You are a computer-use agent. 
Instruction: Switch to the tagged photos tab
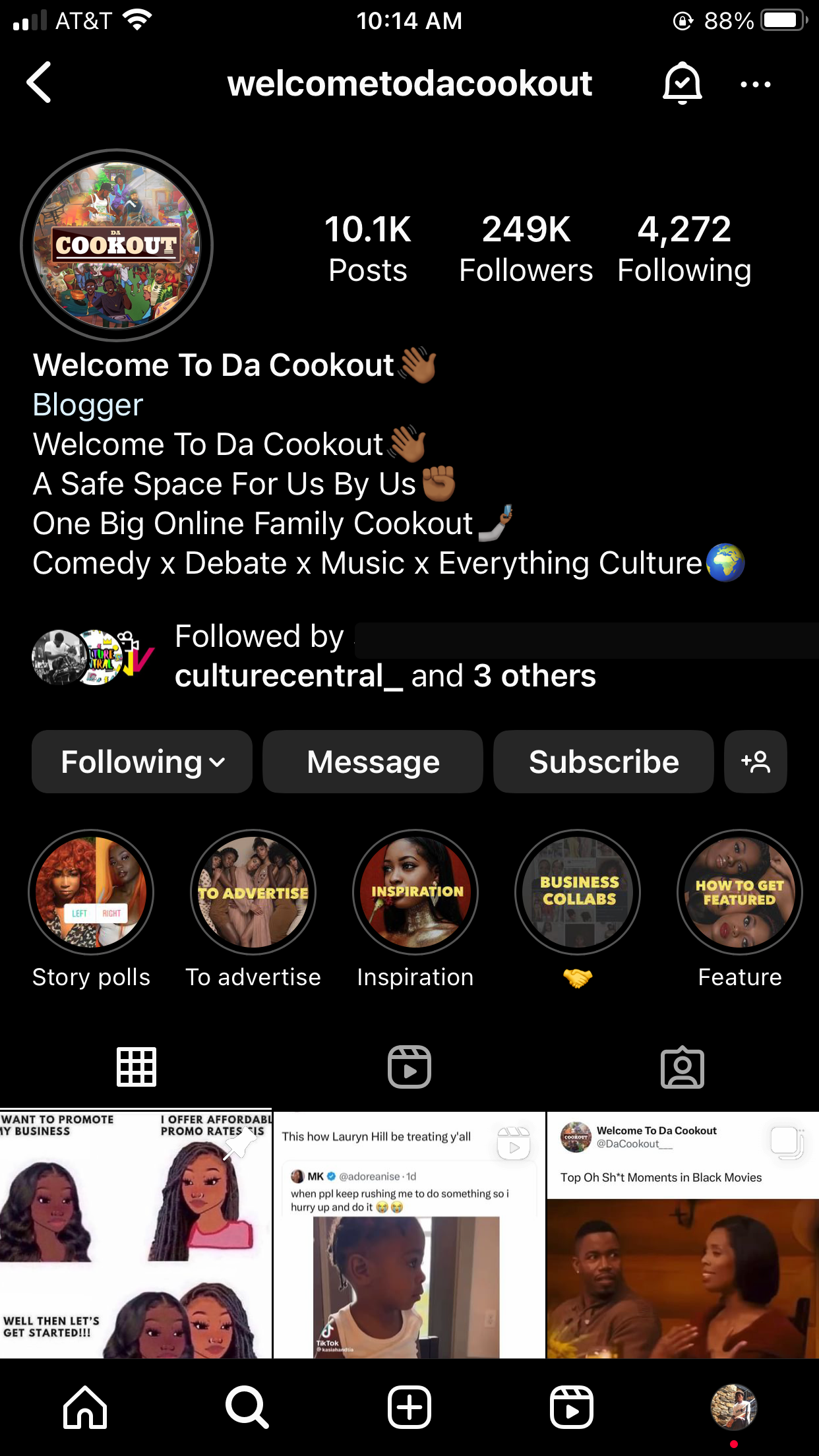(x=682, y=1067)
